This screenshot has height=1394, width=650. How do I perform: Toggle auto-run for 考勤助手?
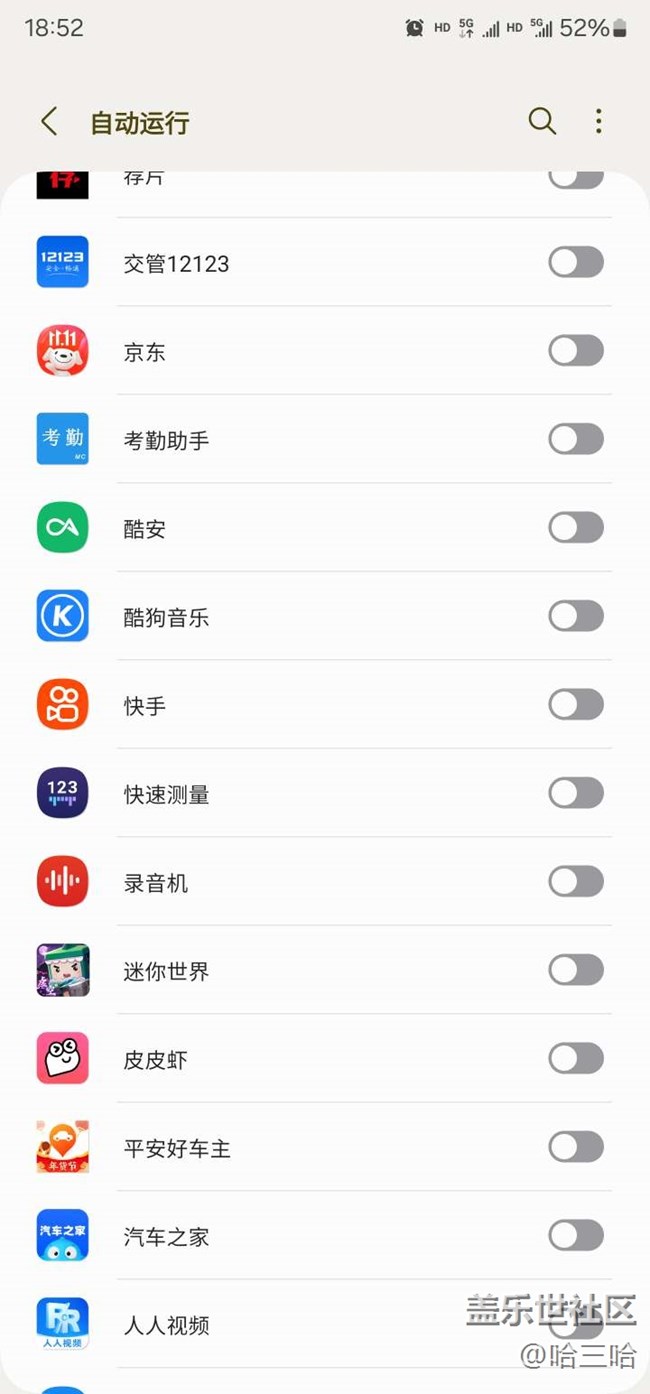point(576,439)
